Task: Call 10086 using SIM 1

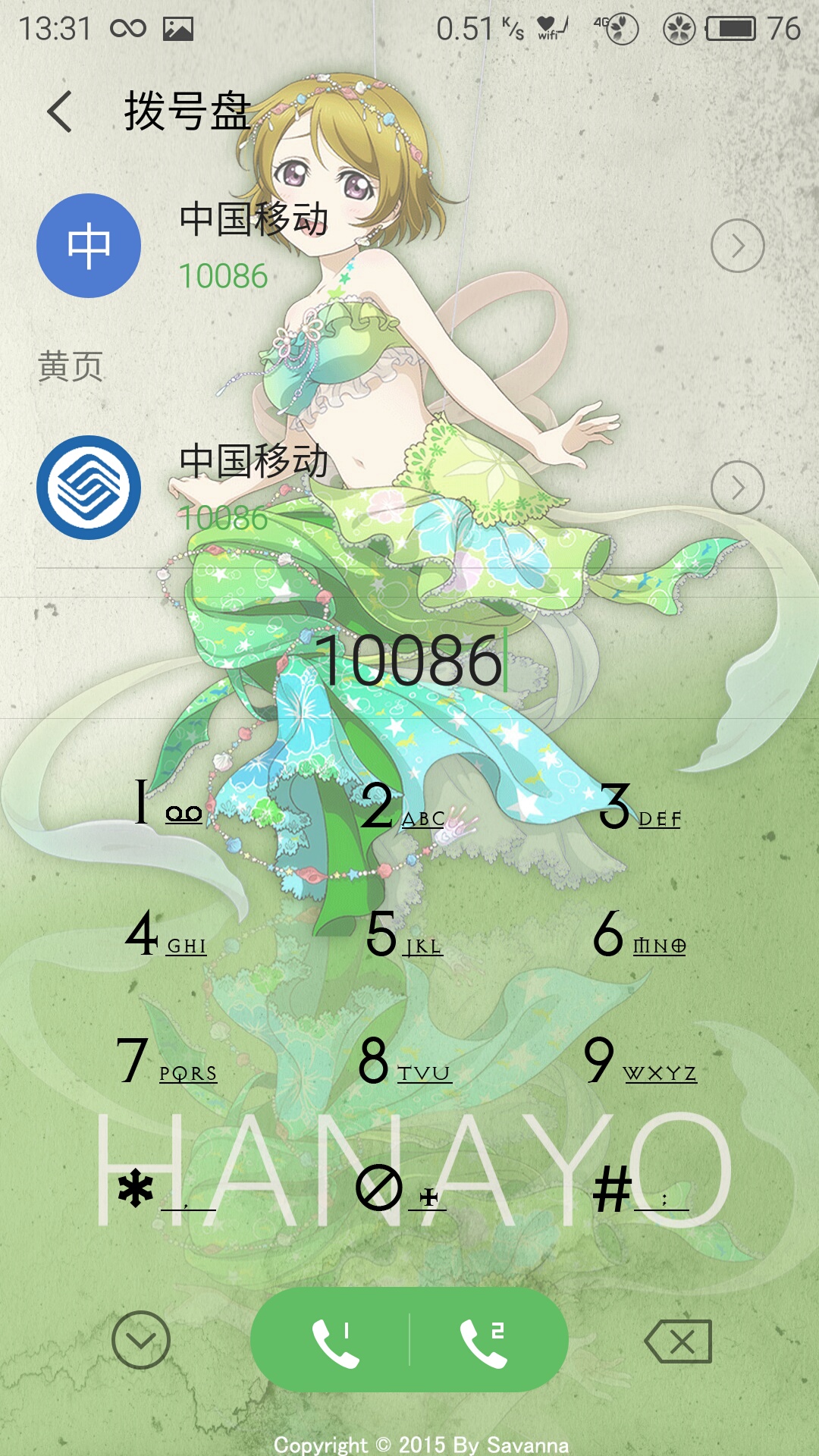Action: [334, 1340]
